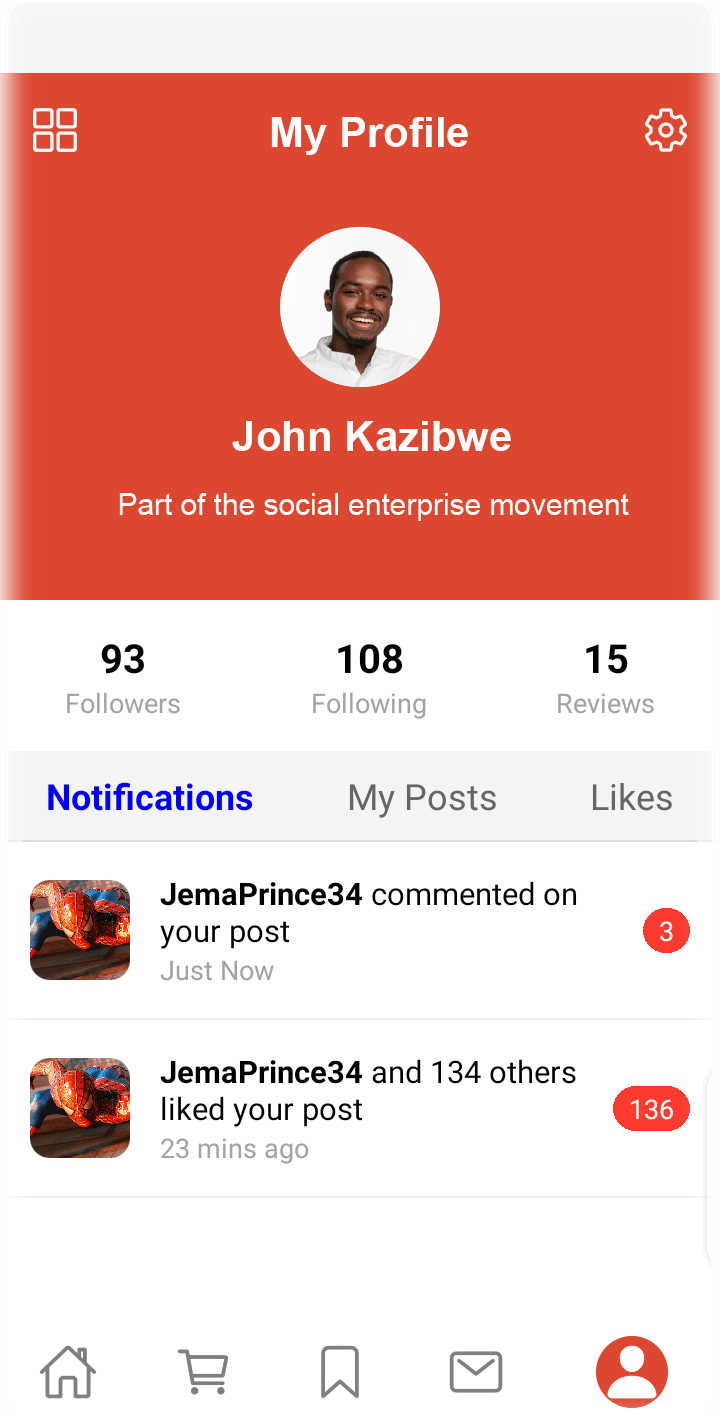This screenshot has height=1419, width=720.
Task: Switch to the My Posts tab
Action: pos(422,798)
